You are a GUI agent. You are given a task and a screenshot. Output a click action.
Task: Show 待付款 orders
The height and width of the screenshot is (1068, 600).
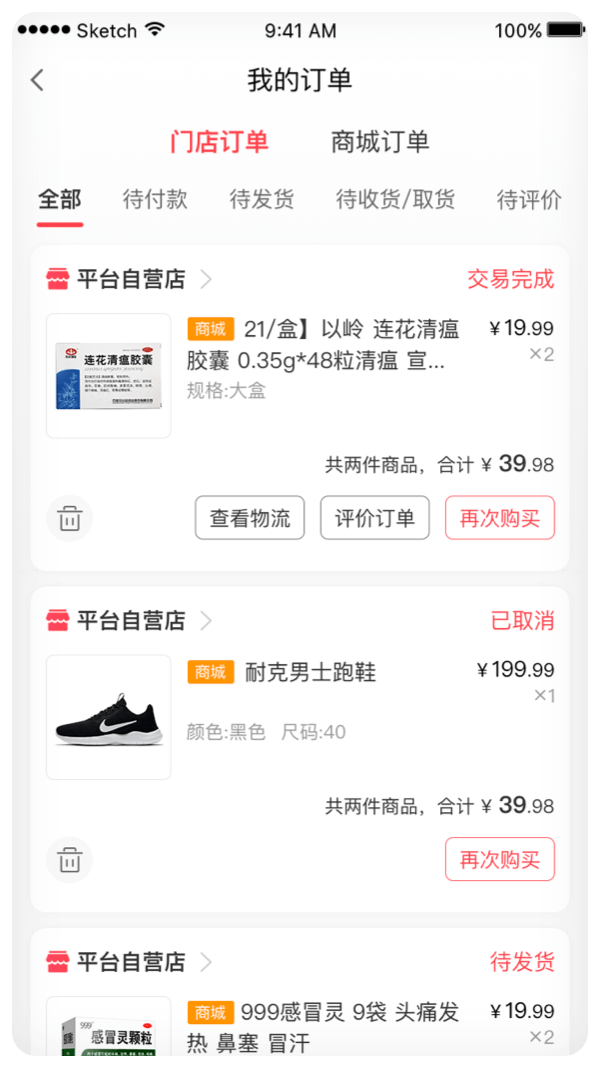click(155, 199)
